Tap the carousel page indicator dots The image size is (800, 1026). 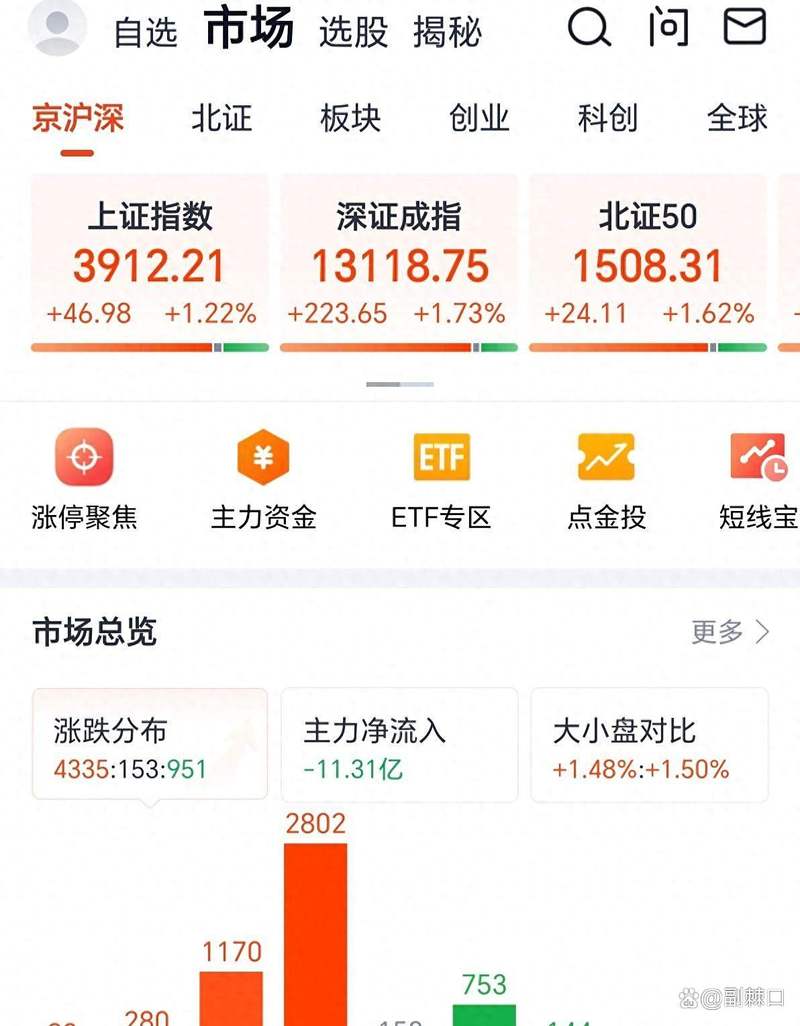coord(399,383)
